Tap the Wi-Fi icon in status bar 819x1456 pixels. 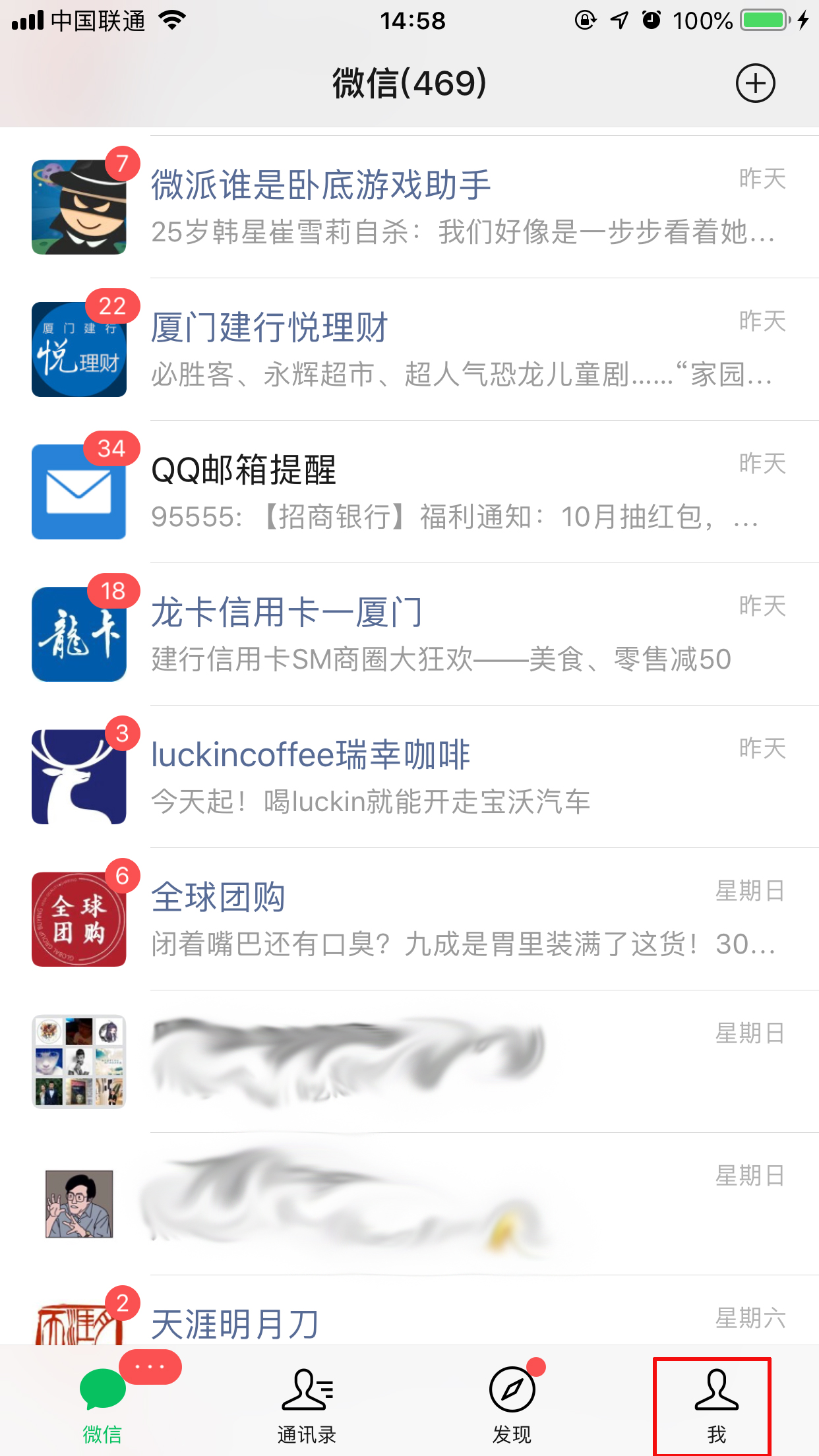click(171, 20)
